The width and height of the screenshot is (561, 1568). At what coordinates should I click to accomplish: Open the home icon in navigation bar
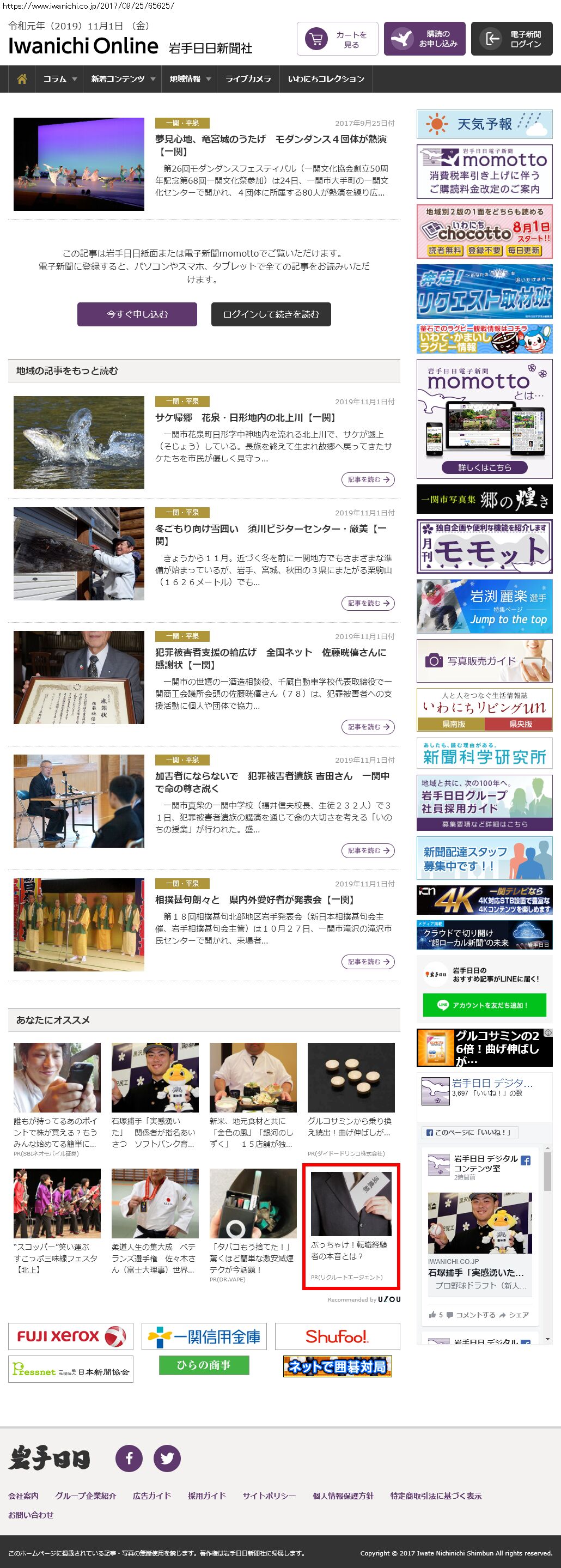(22, 79)
